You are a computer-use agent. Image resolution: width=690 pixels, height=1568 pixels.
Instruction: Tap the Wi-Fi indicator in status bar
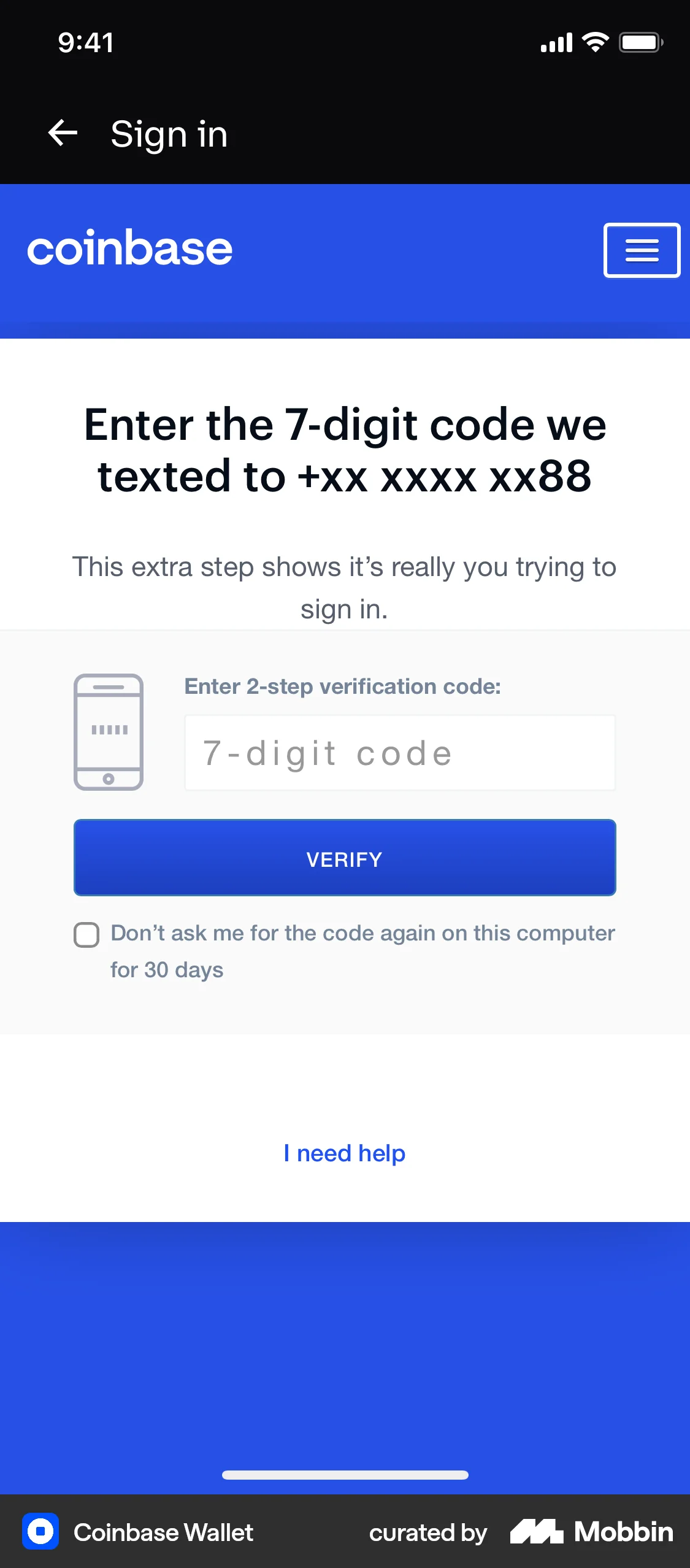pos(594,42)
